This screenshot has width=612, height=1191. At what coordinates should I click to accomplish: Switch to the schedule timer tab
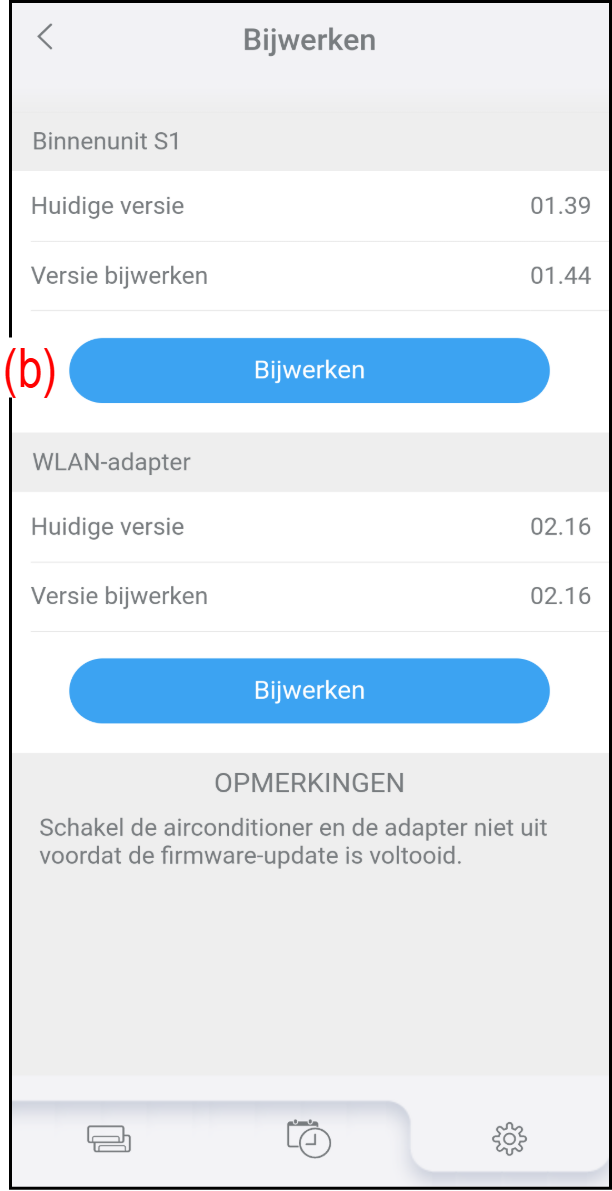(x=308, y=1138)
